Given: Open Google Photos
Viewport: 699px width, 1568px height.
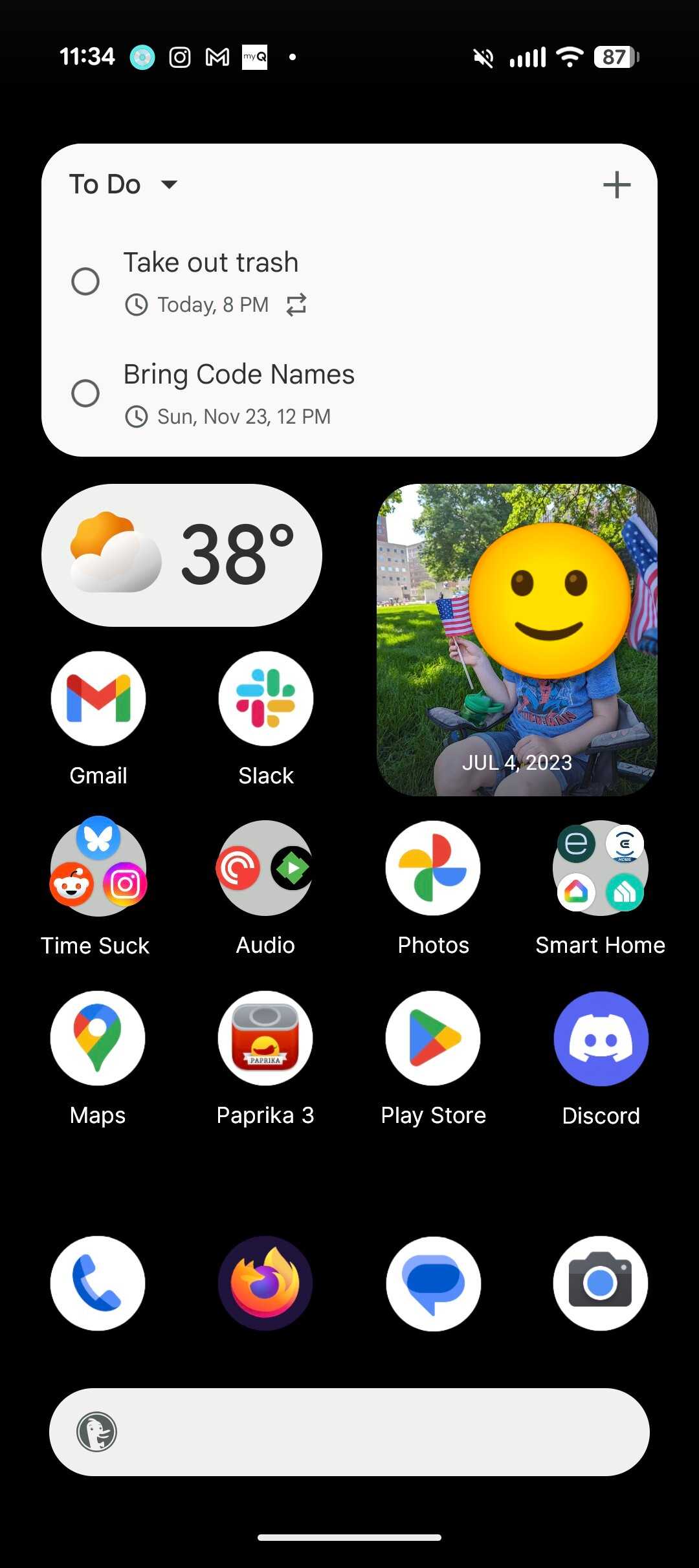Looking at the screenshot, I should pyautogui.click(x=432, y=868).
